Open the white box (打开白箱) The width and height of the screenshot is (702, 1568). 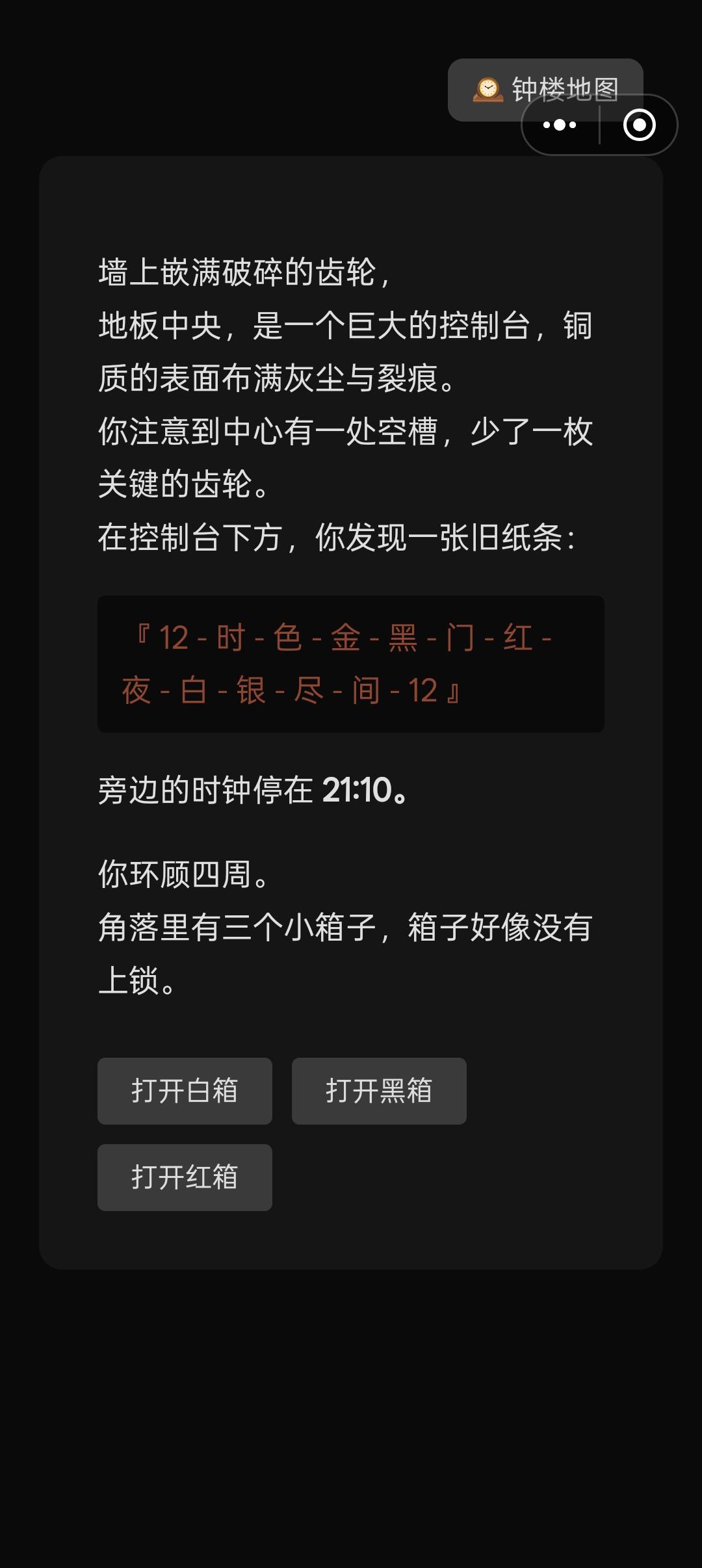click(x=185, y=1091)
